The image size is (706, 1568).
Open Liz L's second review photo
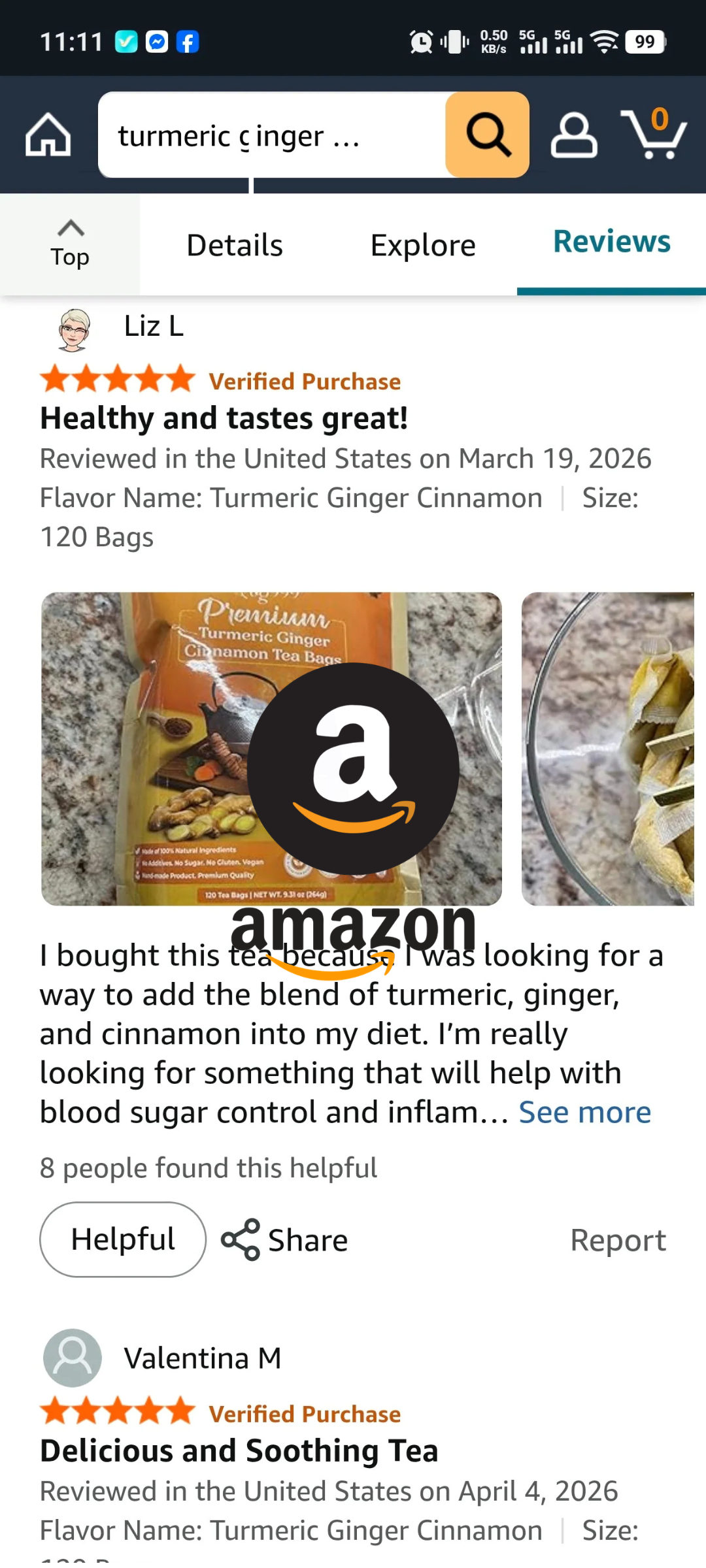pyautogui.click(x=608, y=749)
